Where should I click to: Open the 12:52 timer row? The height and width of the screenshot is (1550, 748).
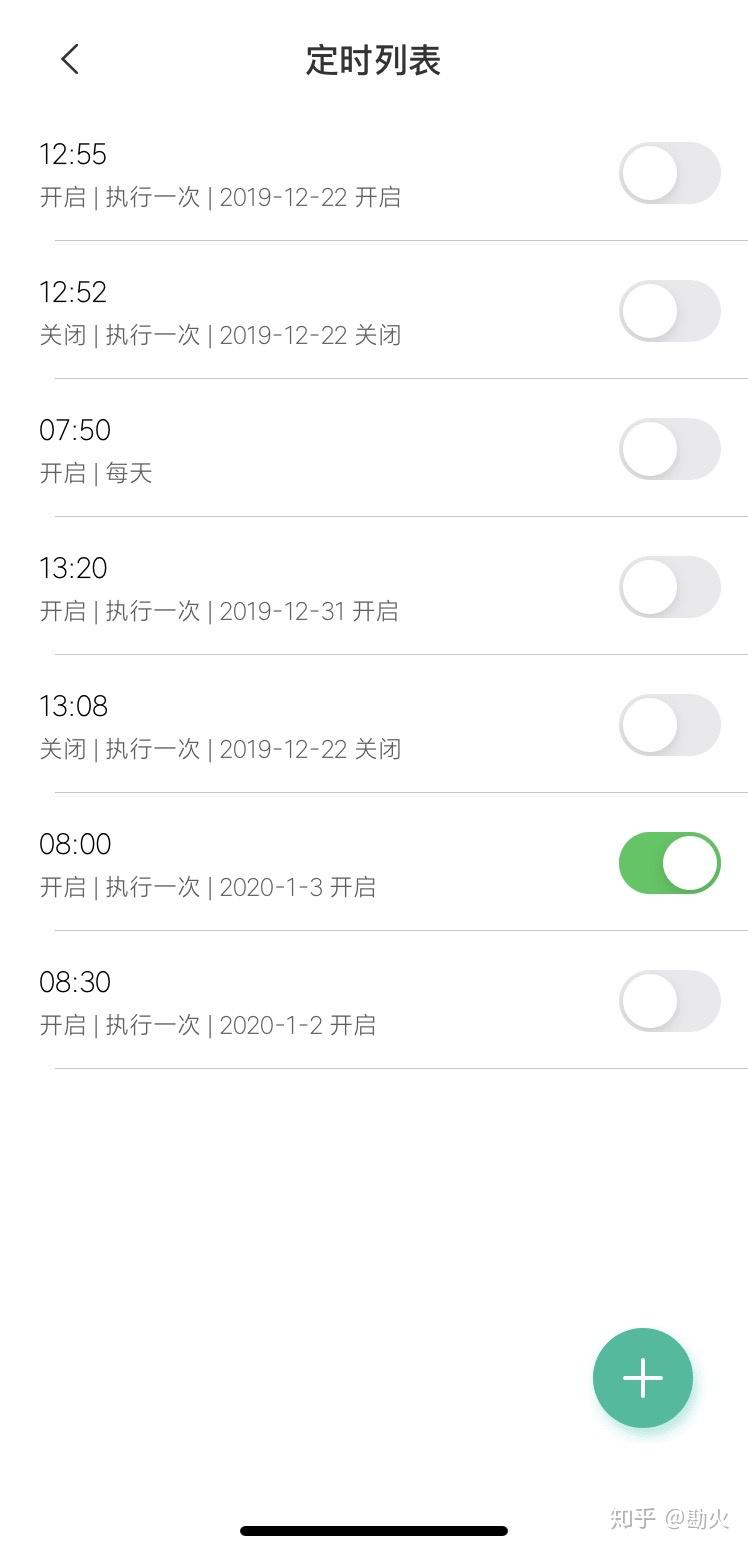pyautogui.click(x=250, y=312)
